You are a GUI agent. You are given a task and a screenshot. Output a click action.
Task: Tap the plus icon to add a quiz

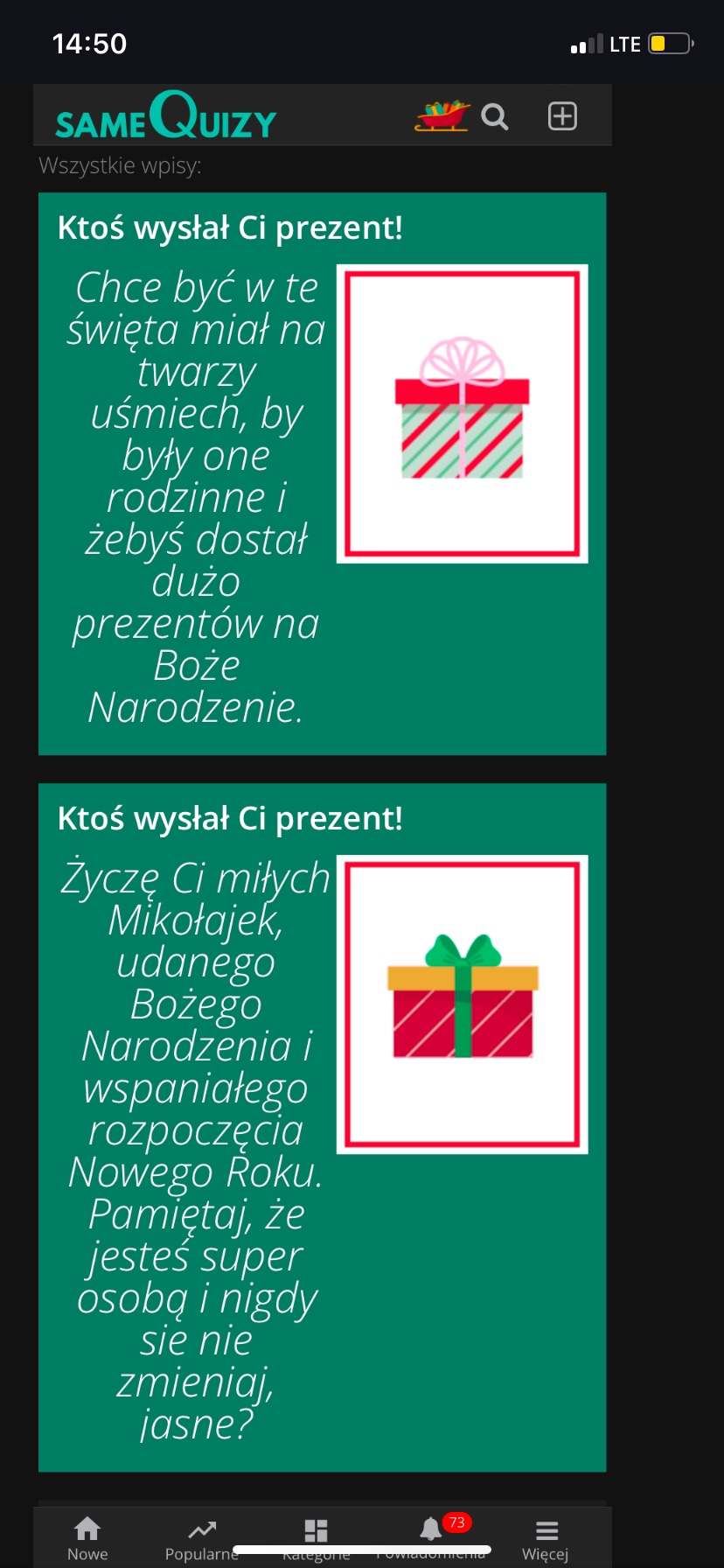pos(562,115)
